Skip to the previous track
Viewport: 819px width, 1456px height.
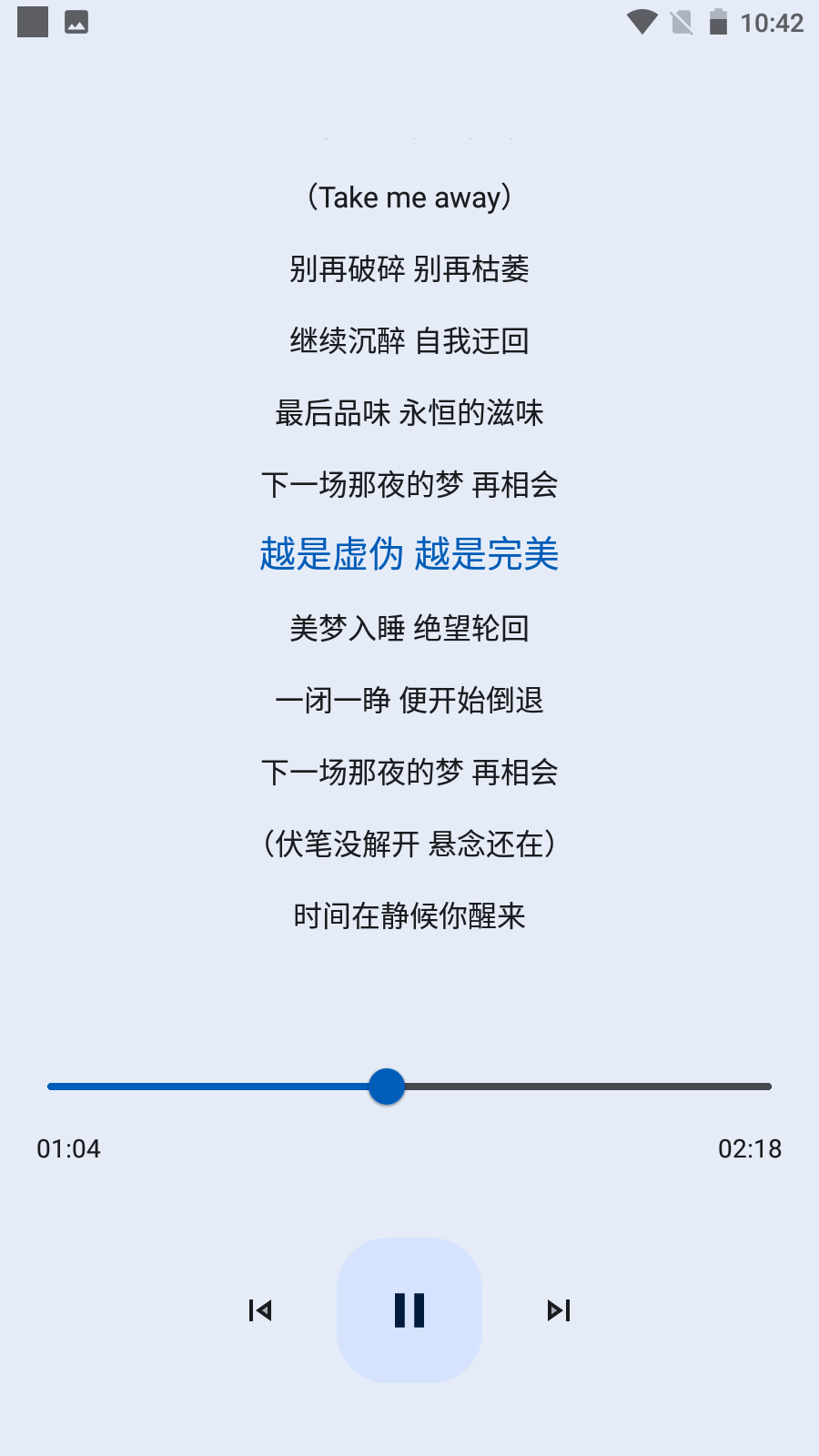260,1310
